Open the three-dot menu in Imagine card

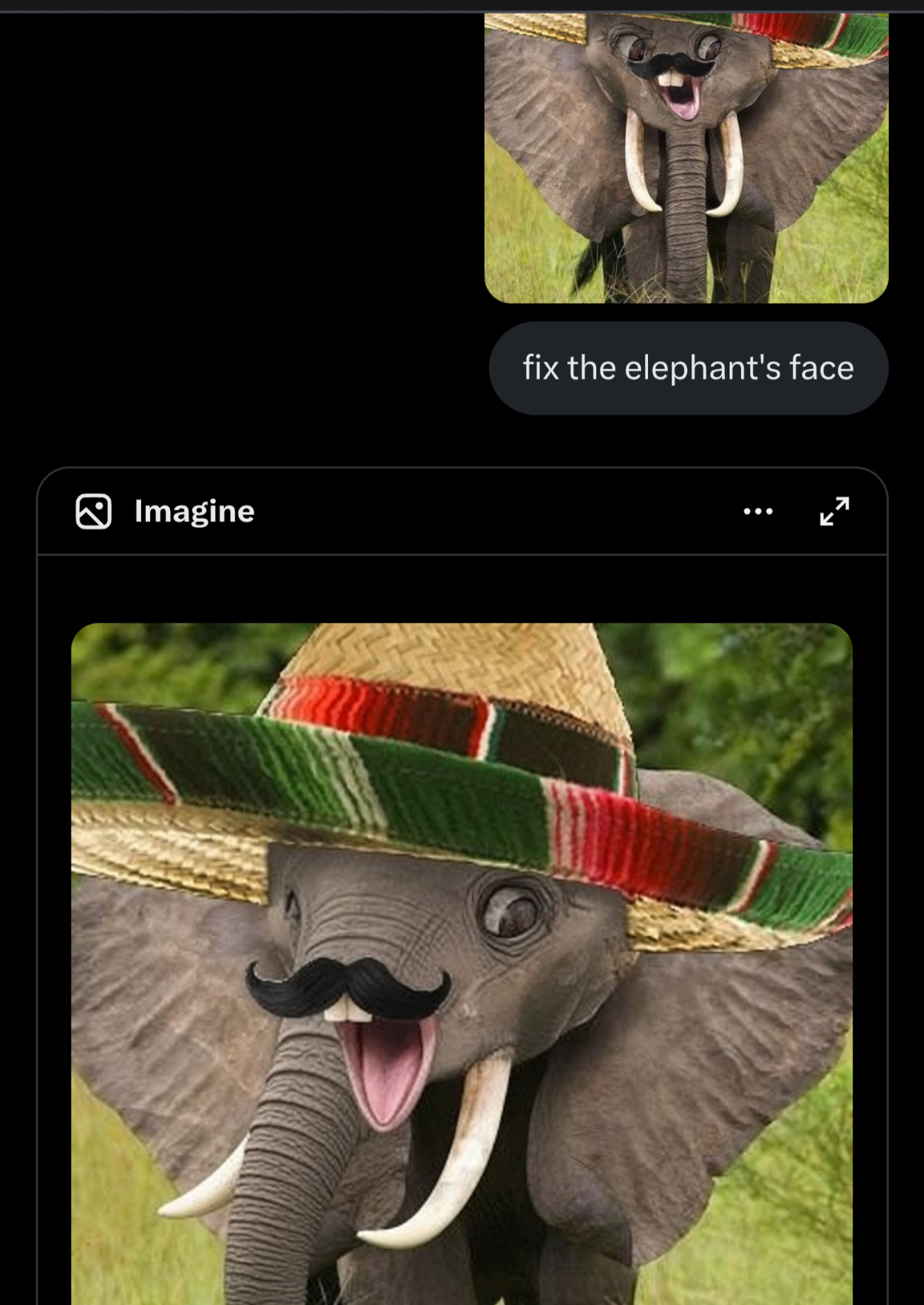(758, 512)
